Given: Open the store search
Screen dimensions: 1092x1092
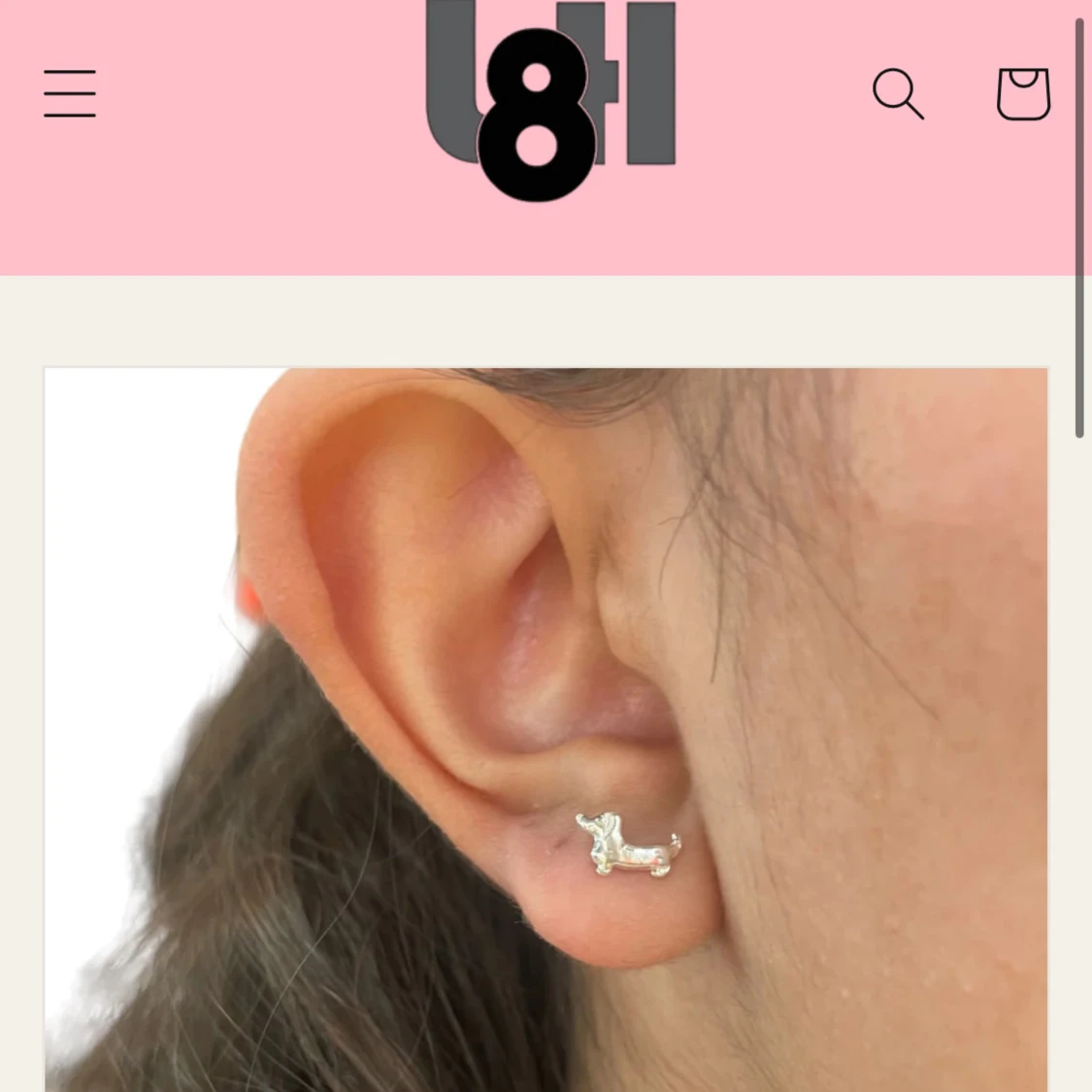Looking at the screenshot, I should [898, 93].
